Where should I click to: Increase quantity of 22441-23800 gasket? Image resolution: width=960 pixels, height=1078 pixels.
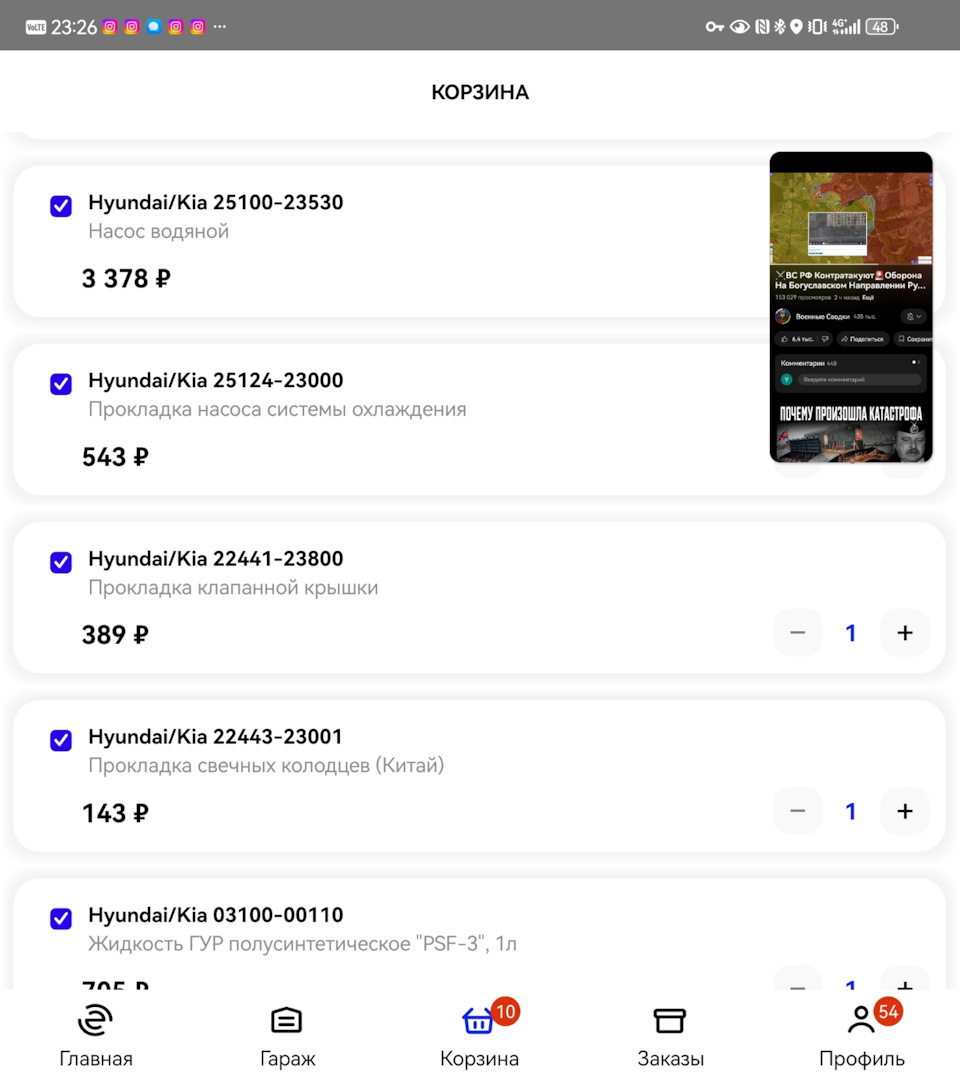904,633
